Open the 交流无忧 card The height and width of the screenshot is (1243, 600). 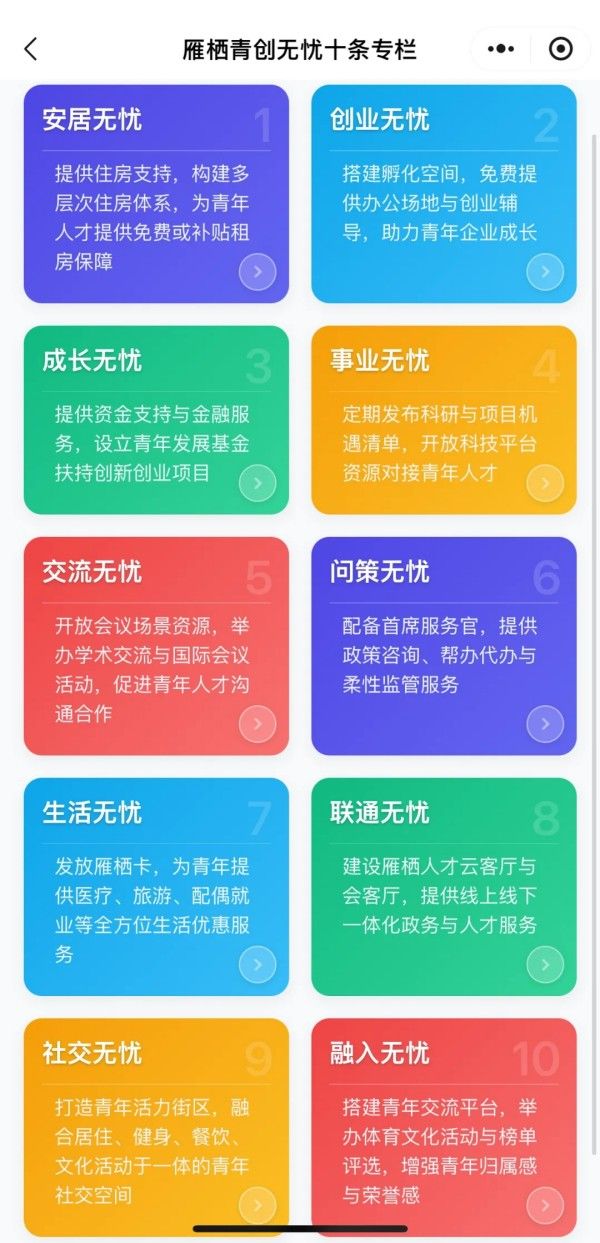156,646
